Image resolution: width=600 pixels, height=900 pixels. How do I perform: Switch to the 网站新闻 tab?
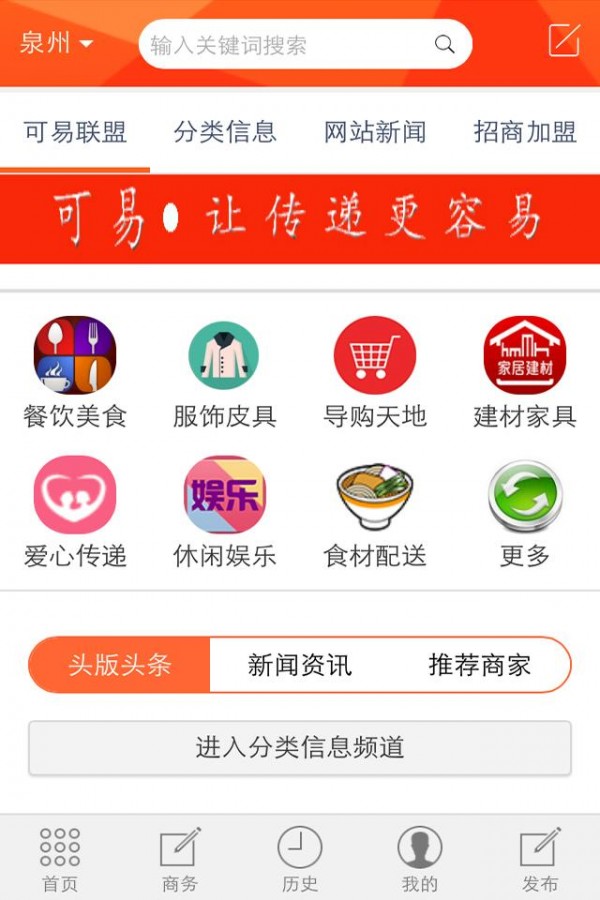375,132
